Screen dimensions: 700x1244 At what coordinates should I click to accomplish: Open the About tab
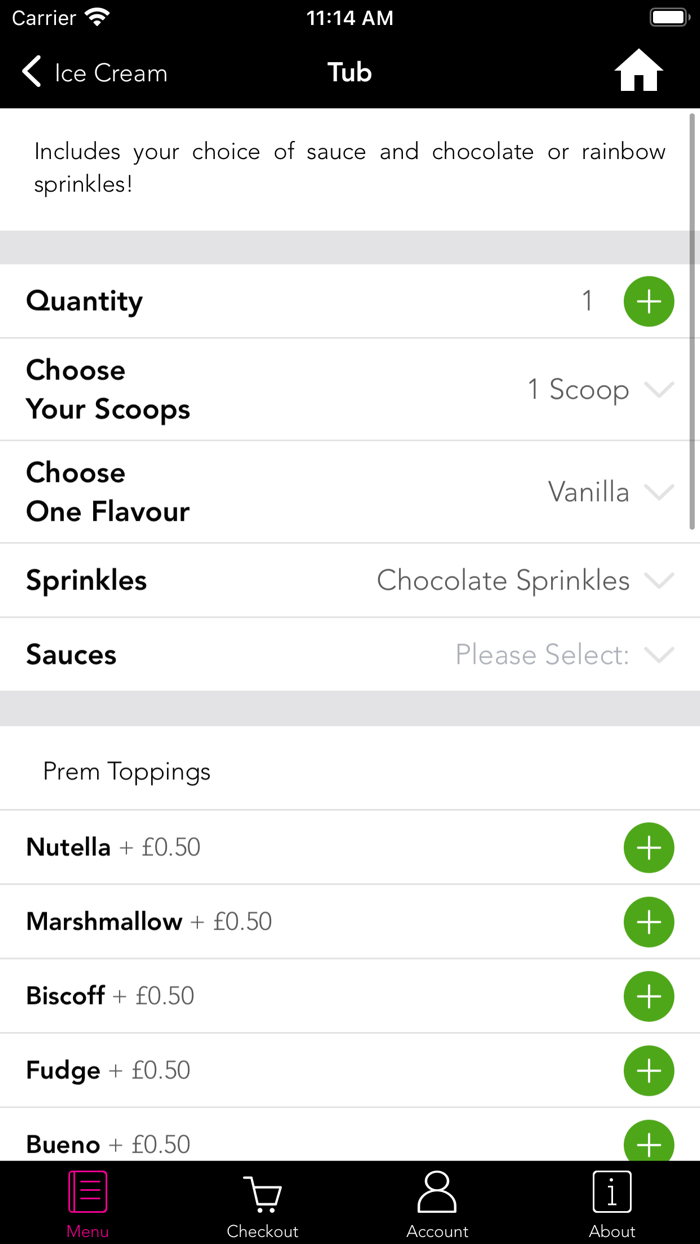(612, 1204)
